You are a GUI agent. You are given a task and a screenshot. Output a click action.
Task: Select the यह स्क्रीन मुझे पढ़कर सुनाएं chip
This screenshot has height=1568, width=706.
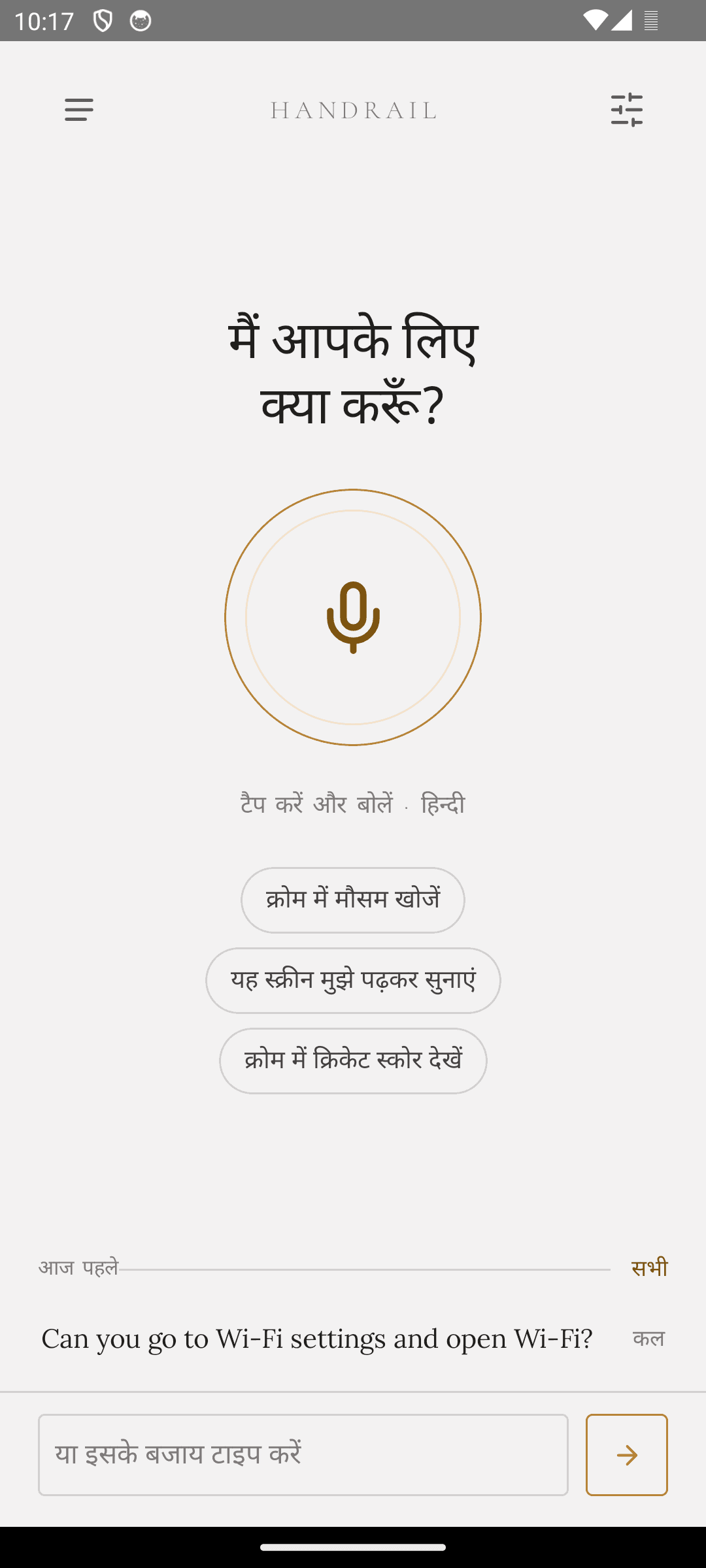click(x=353, y=981)
